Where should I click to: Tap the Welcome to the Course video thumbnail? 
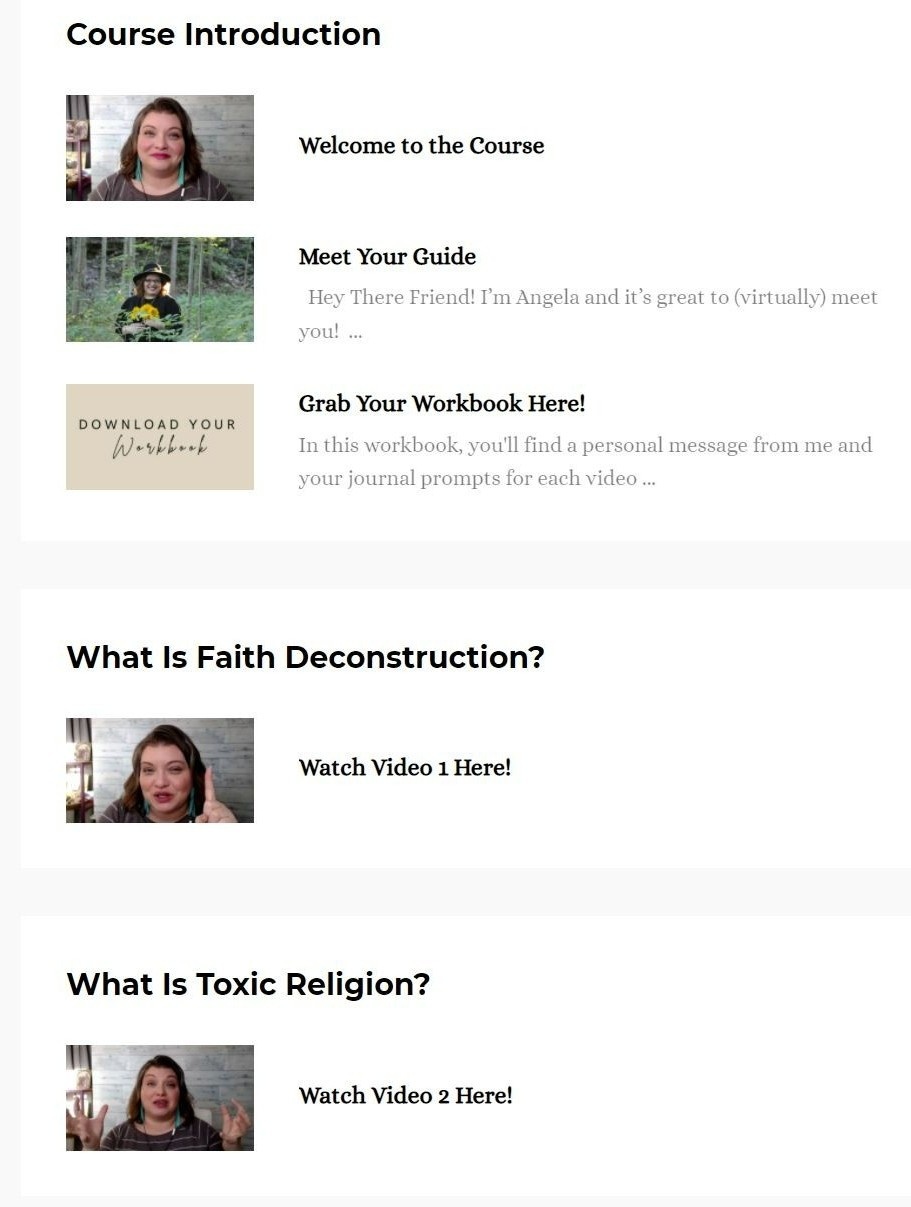click(x=160, y=148)
